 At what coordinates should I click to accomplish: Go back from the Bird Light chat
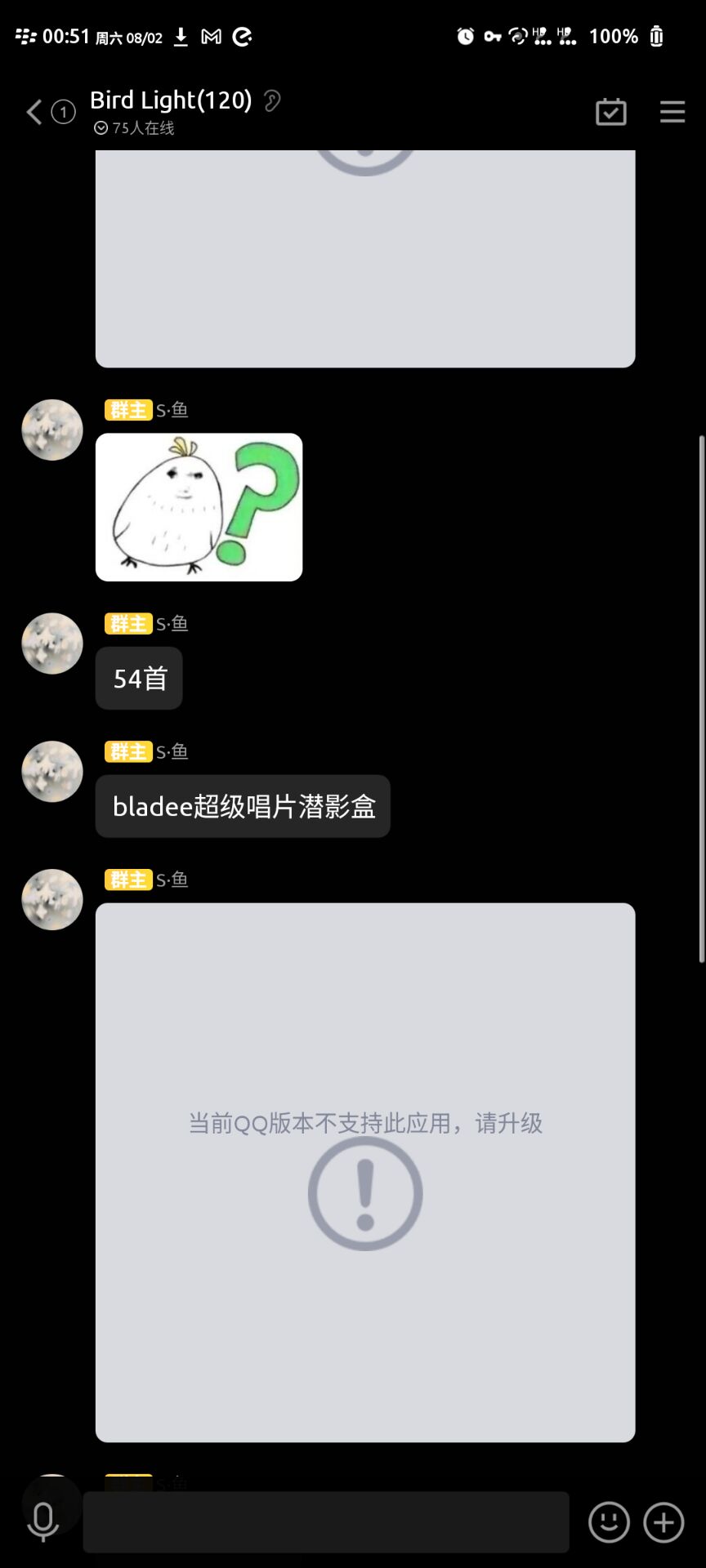coord(34,112)
